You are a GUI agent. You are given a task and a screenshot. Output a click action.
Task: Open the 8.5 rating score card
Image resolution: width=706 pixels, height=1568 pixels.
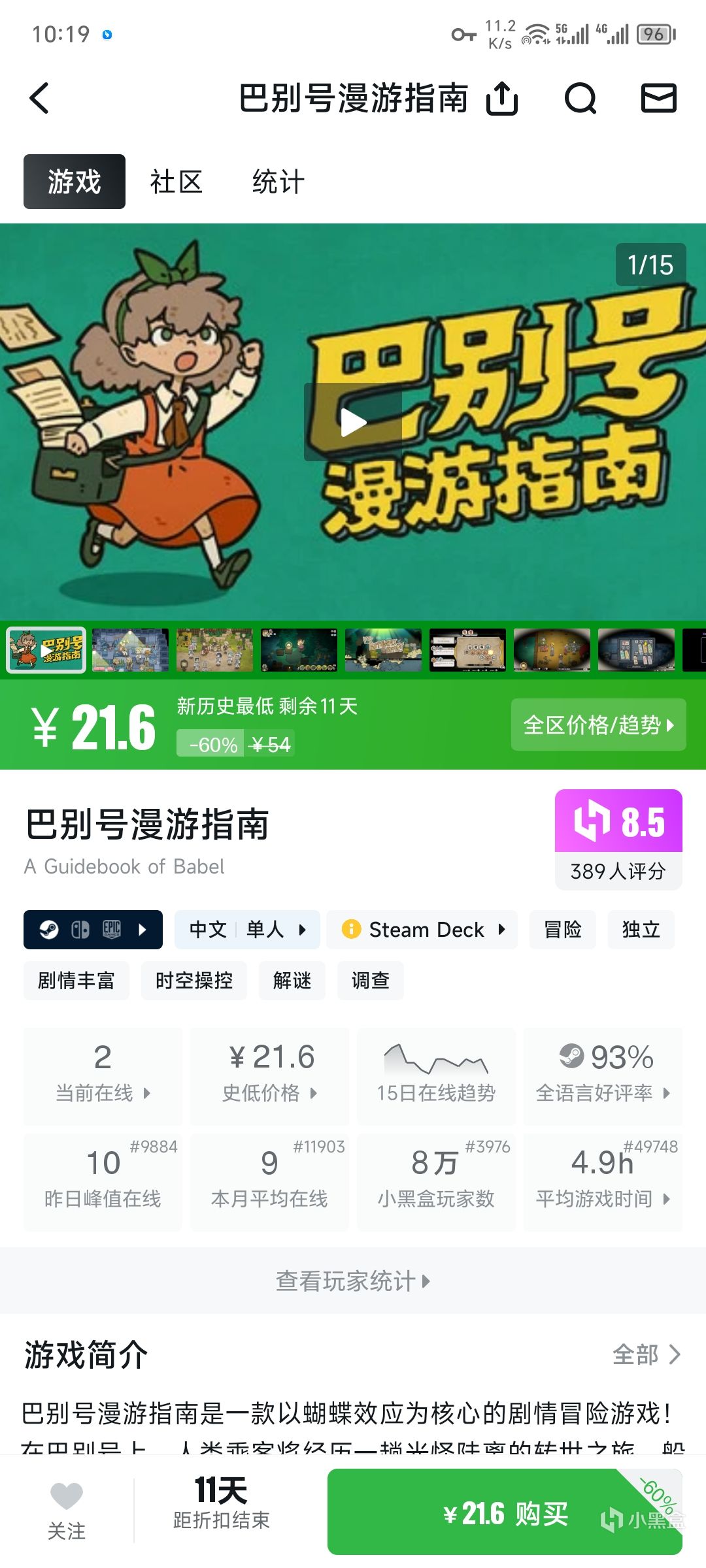pyautogui.click(x=618, y=839)
